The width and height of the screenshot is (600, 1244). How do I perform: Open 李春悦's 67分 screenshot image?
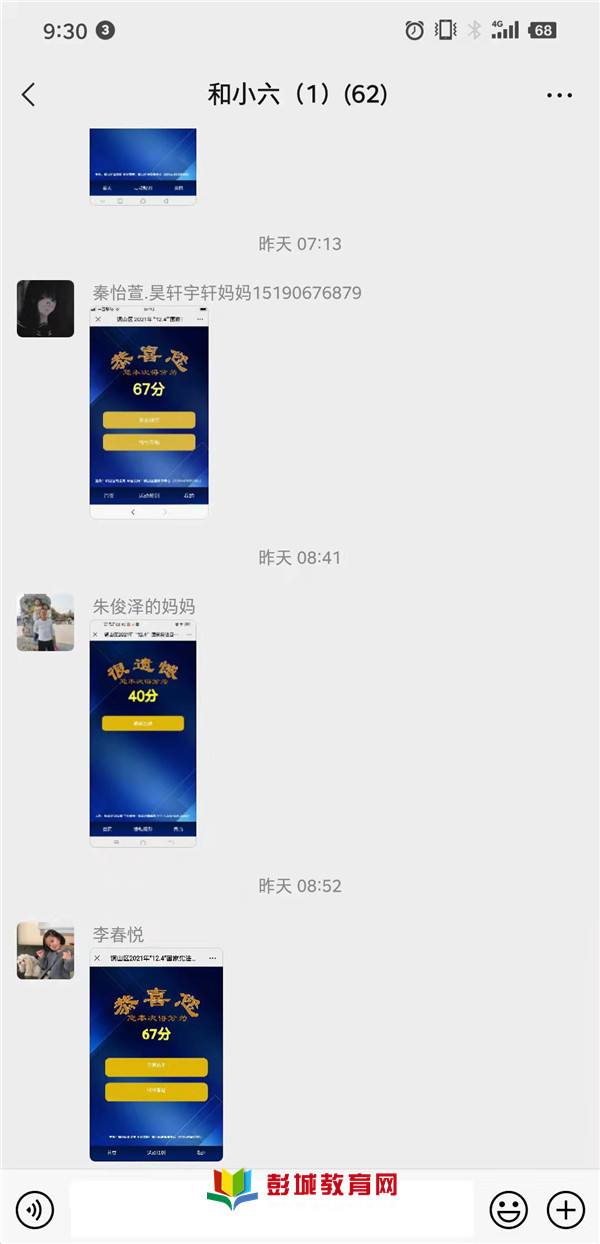click(x=156, y=1054)
